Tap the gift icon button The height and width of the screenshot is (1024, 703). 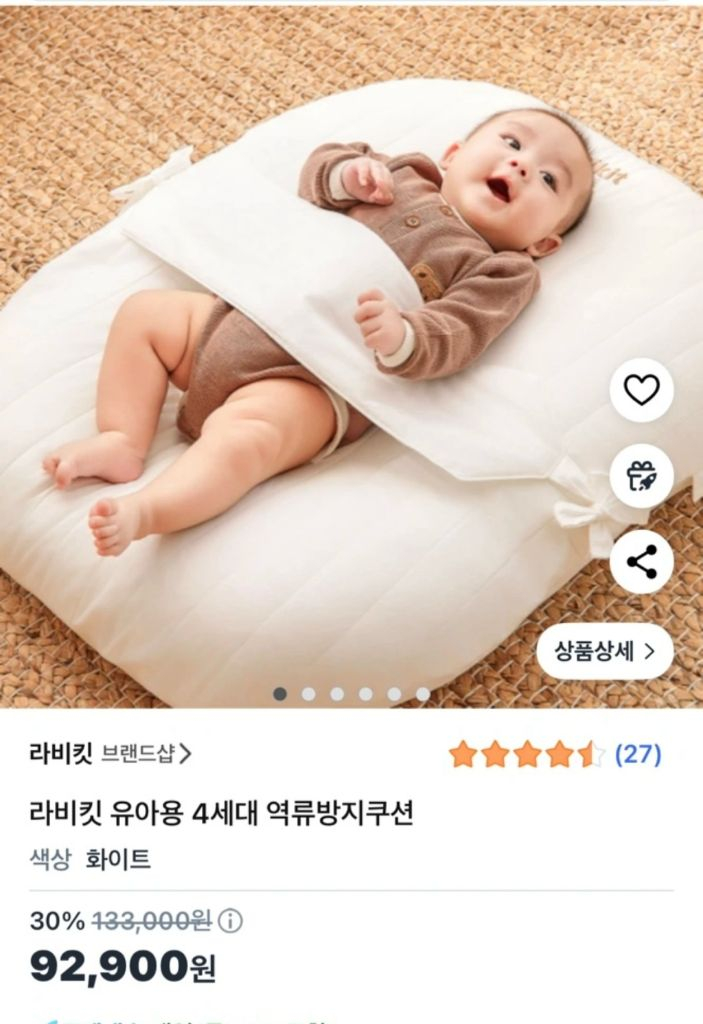click(x=641, y=476)
